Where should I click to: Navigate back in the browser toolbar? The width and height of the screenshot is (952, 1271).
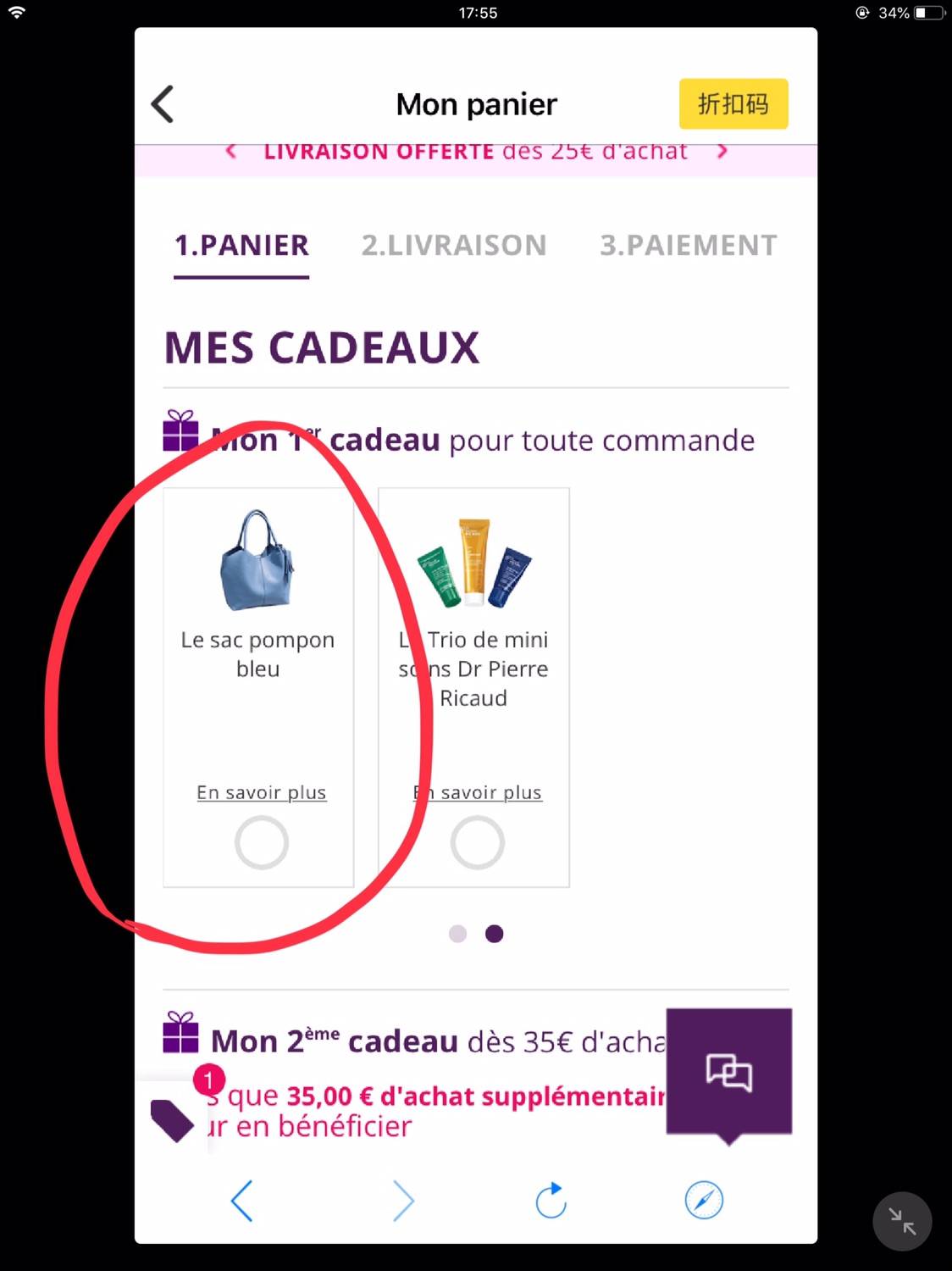click(242, 1201)
